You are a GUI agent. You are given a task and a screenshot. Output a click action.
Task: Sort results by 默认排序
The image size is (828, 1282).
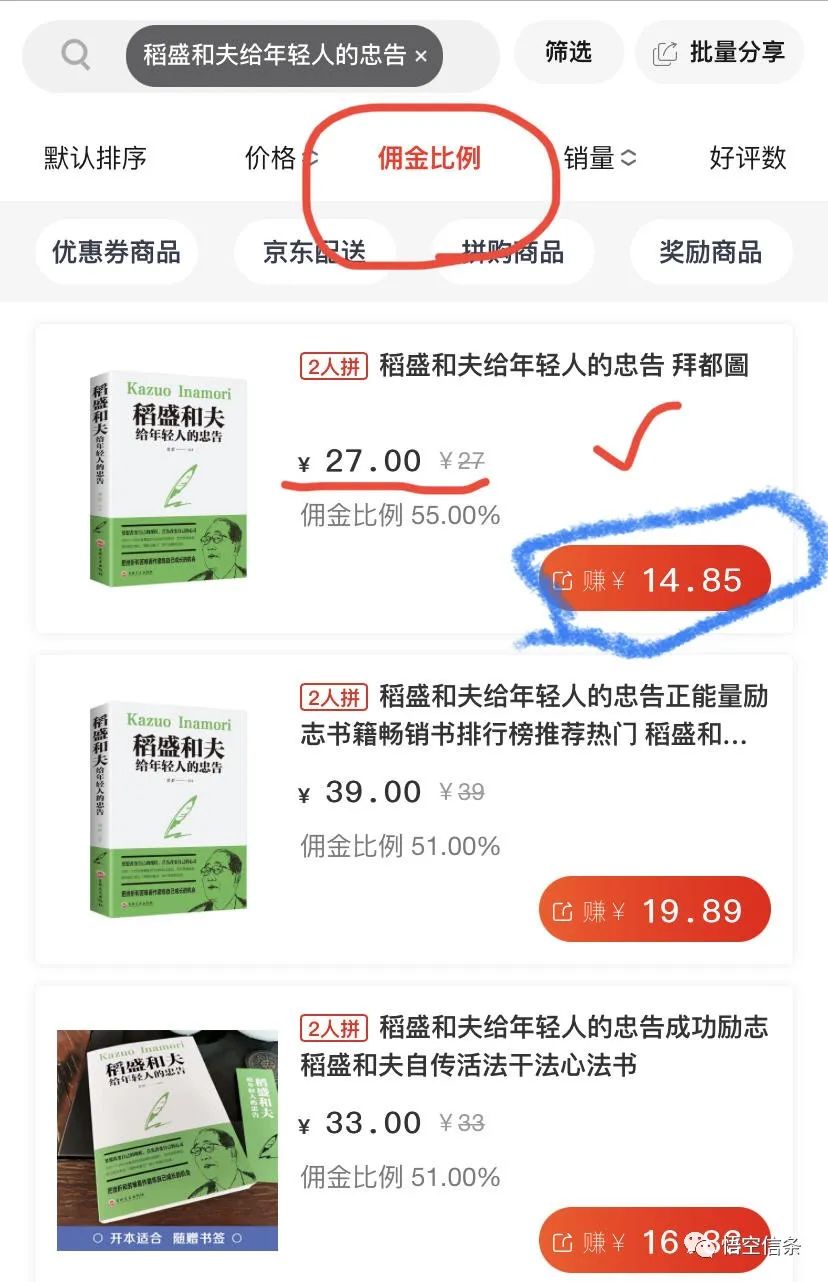click(x=95, y=158)
